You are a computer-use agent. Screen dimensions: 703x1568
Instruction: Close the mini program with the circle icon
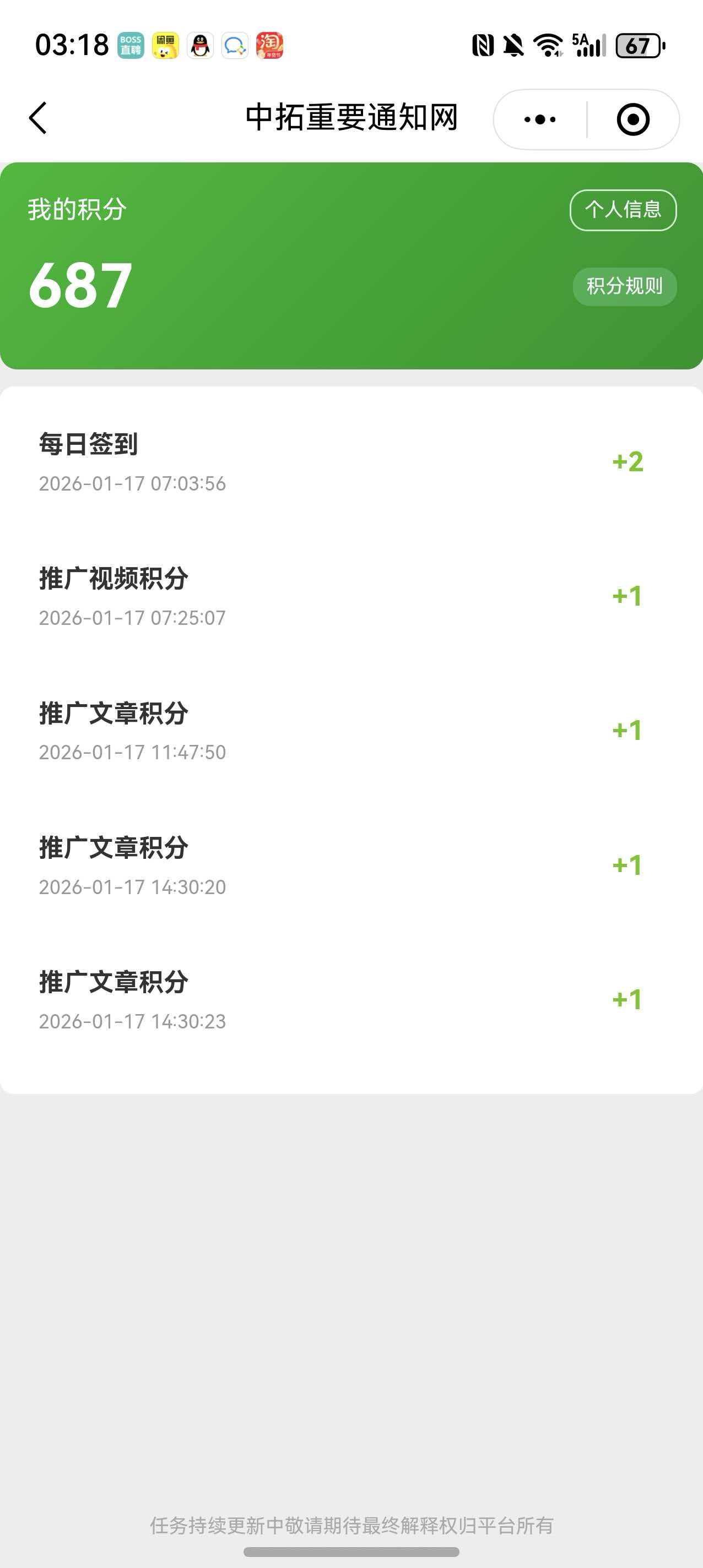pyautogui.click(x=632, y=119)
